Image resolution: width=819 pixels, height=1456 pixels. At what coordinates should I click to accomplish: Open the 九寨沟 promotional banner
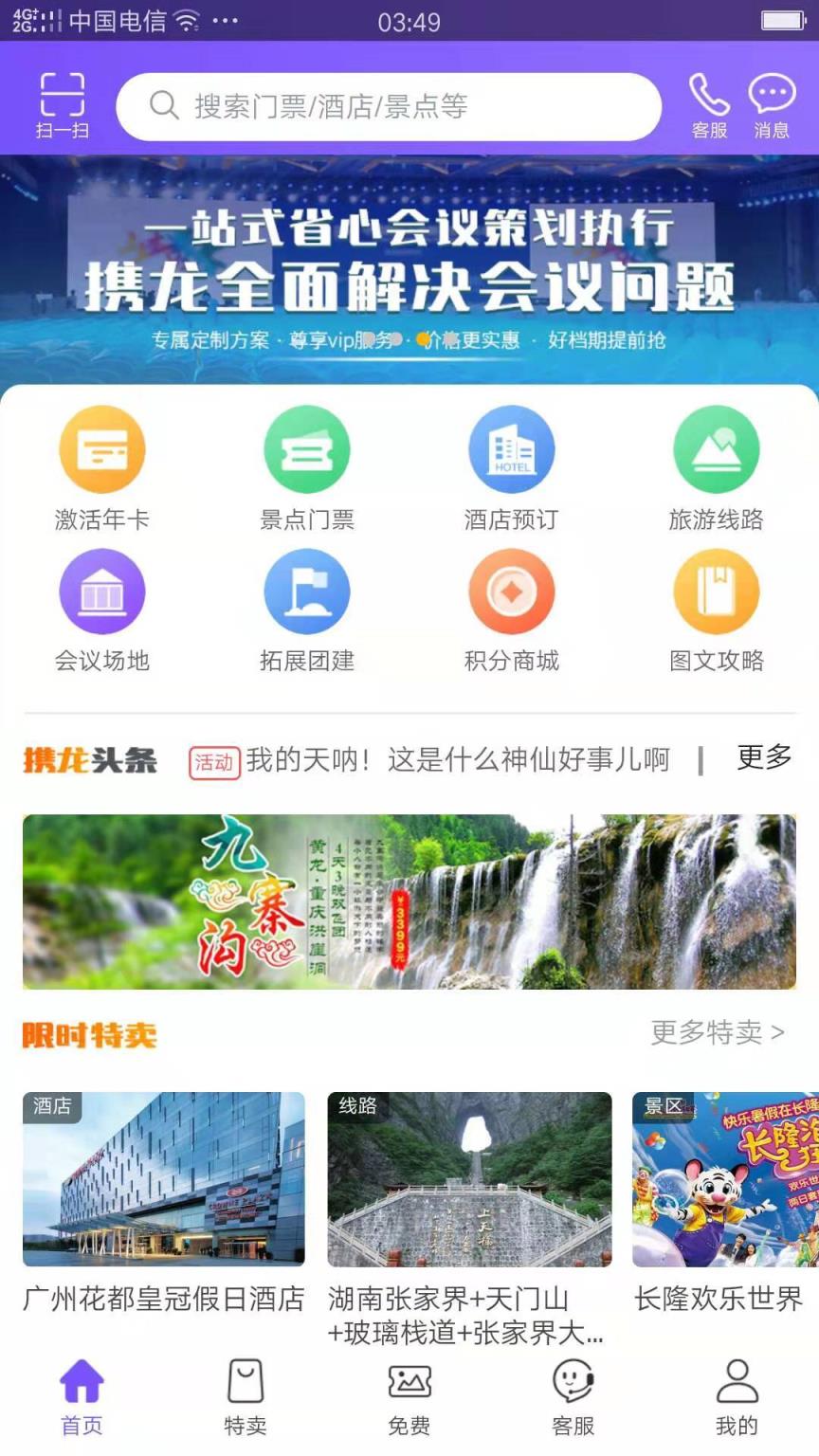pyautogui.click(x=409, y=901)
